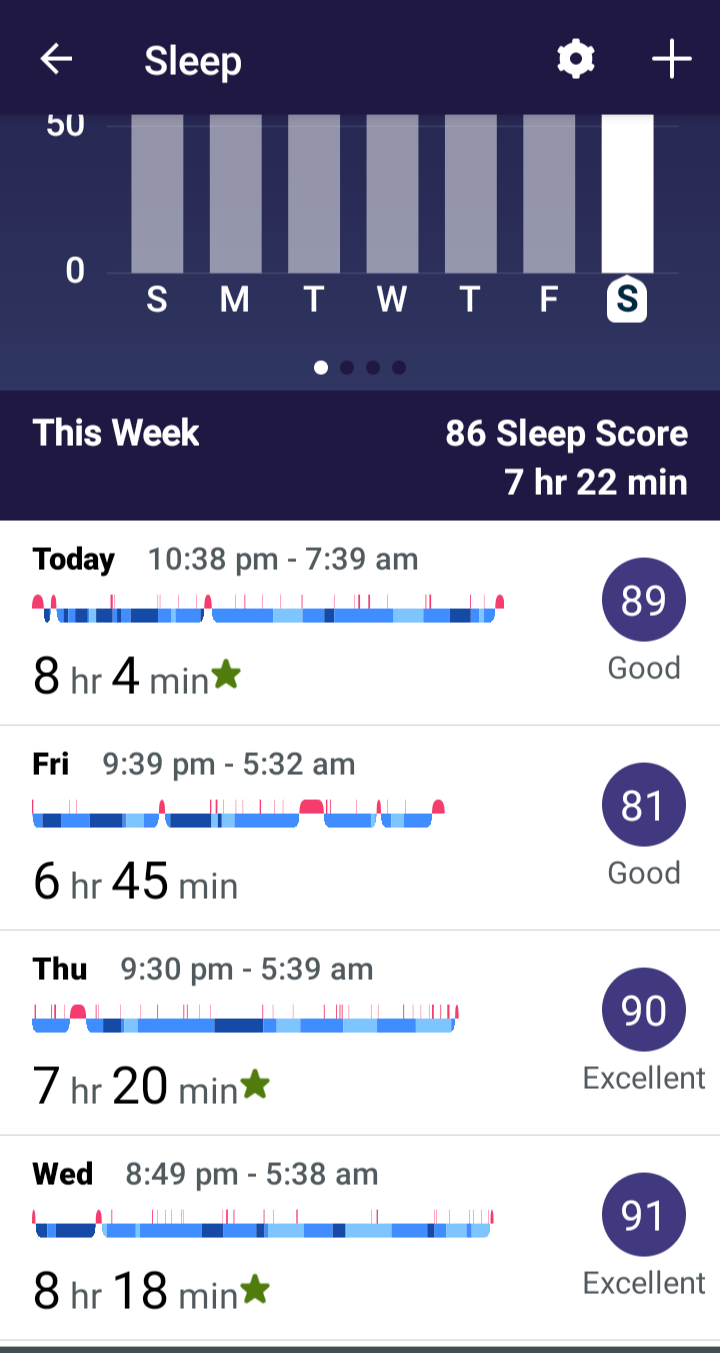Go back using the arrow icon
Image resolution: width=720 pixels, height=1353 pixels.
57,58
